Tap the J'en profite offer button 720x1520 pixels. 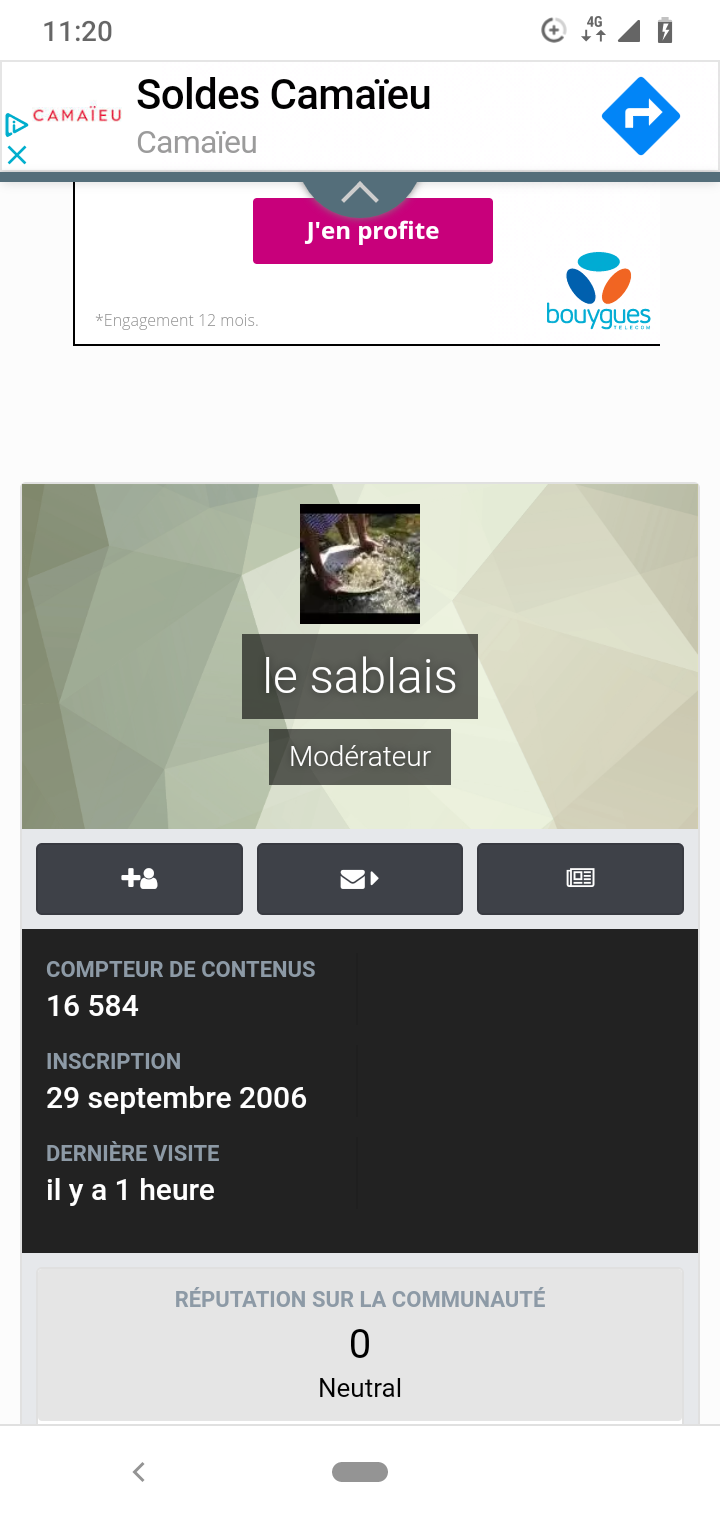(372, 231)
